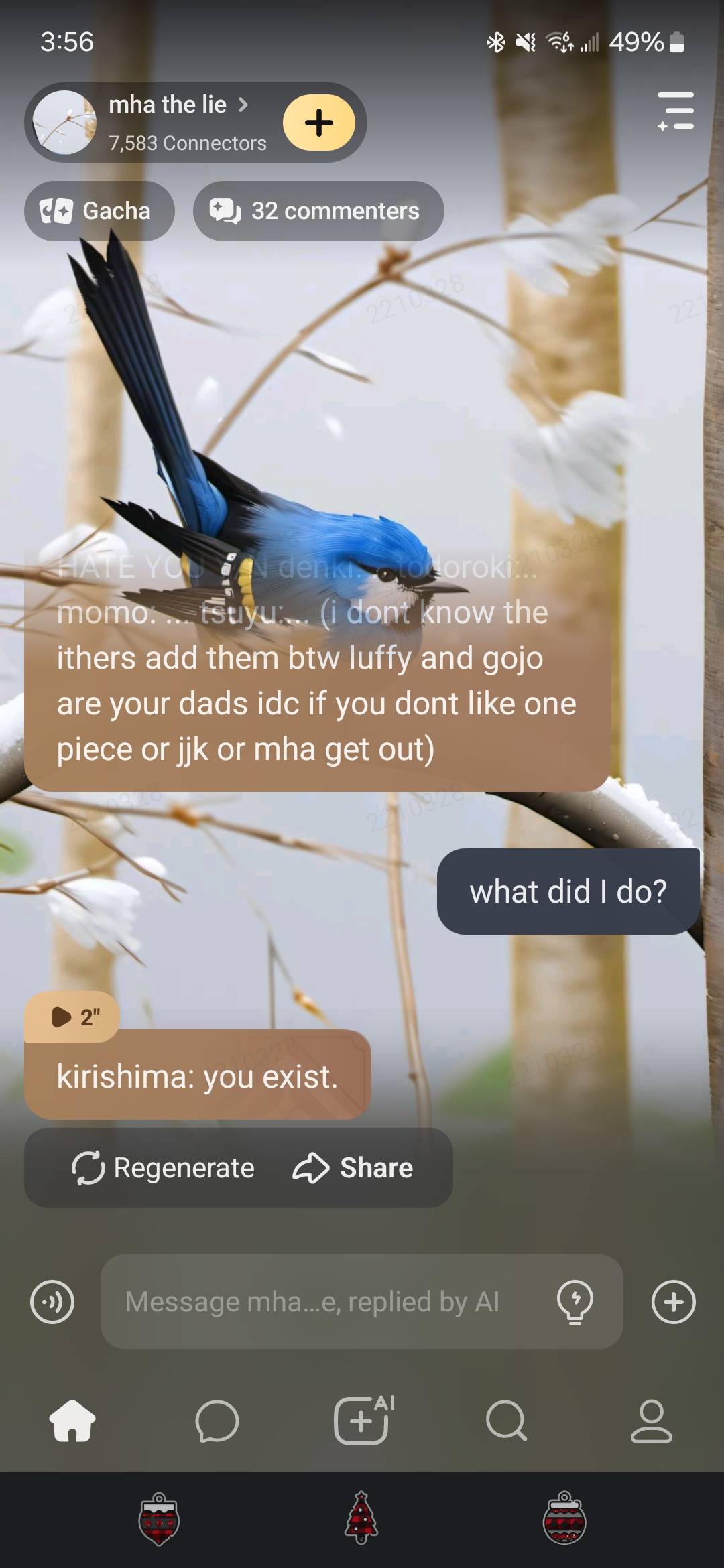This screenshot has height=1568, width=724.
Task: Tap the lightbulb suggestion icon
Action: (575, 1302)
